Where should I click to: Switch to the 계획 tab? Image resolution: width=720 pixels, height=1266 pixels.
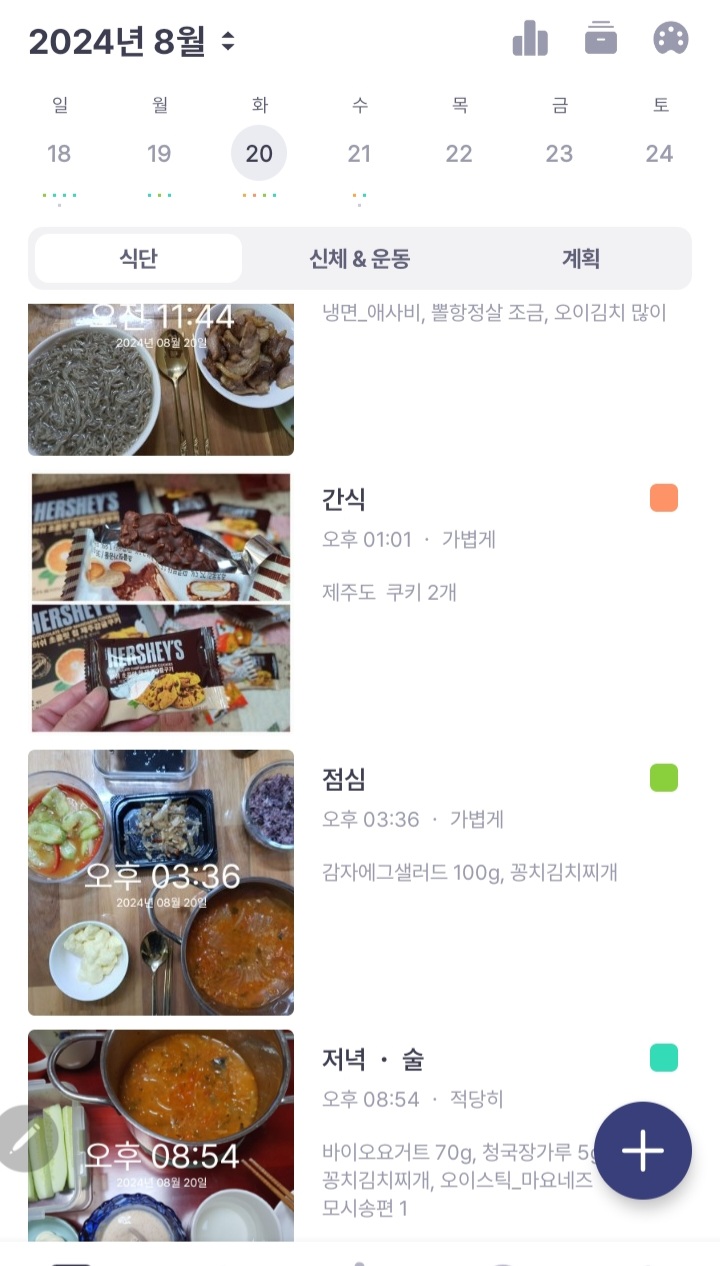point(581,259)
